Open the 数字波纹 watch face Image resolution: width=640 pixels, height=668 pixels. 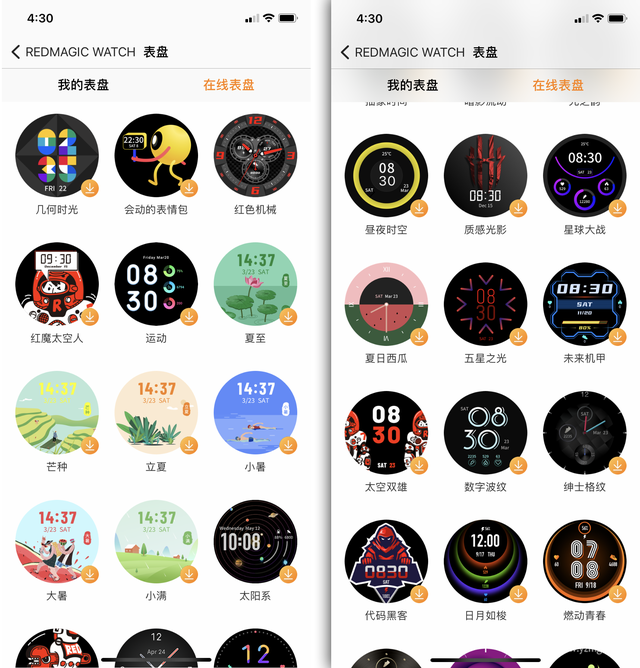[x=485, y=433]
